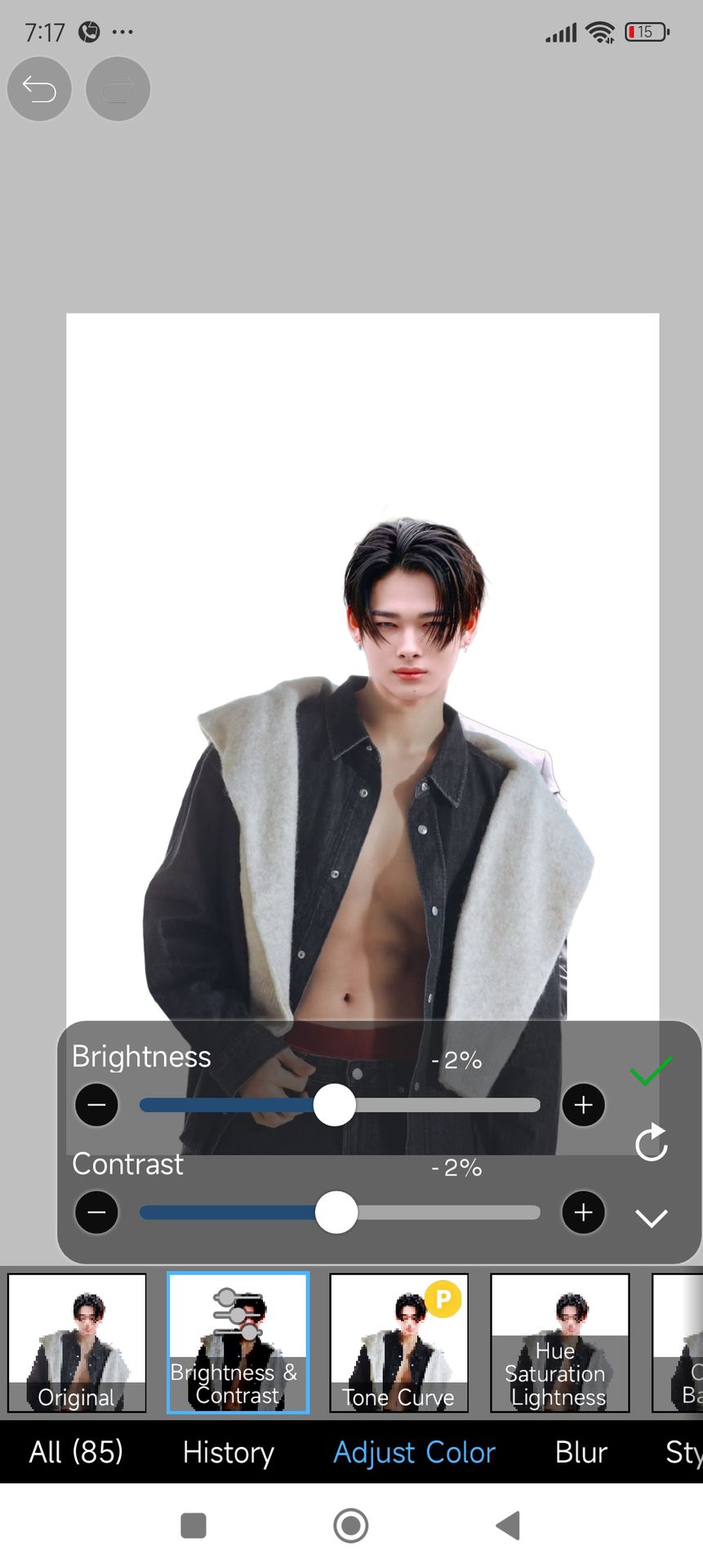The width and height of the screenshot is (703, 1568).
Task: Increase brightness with the plus button
Action: tap(583, 1105)
